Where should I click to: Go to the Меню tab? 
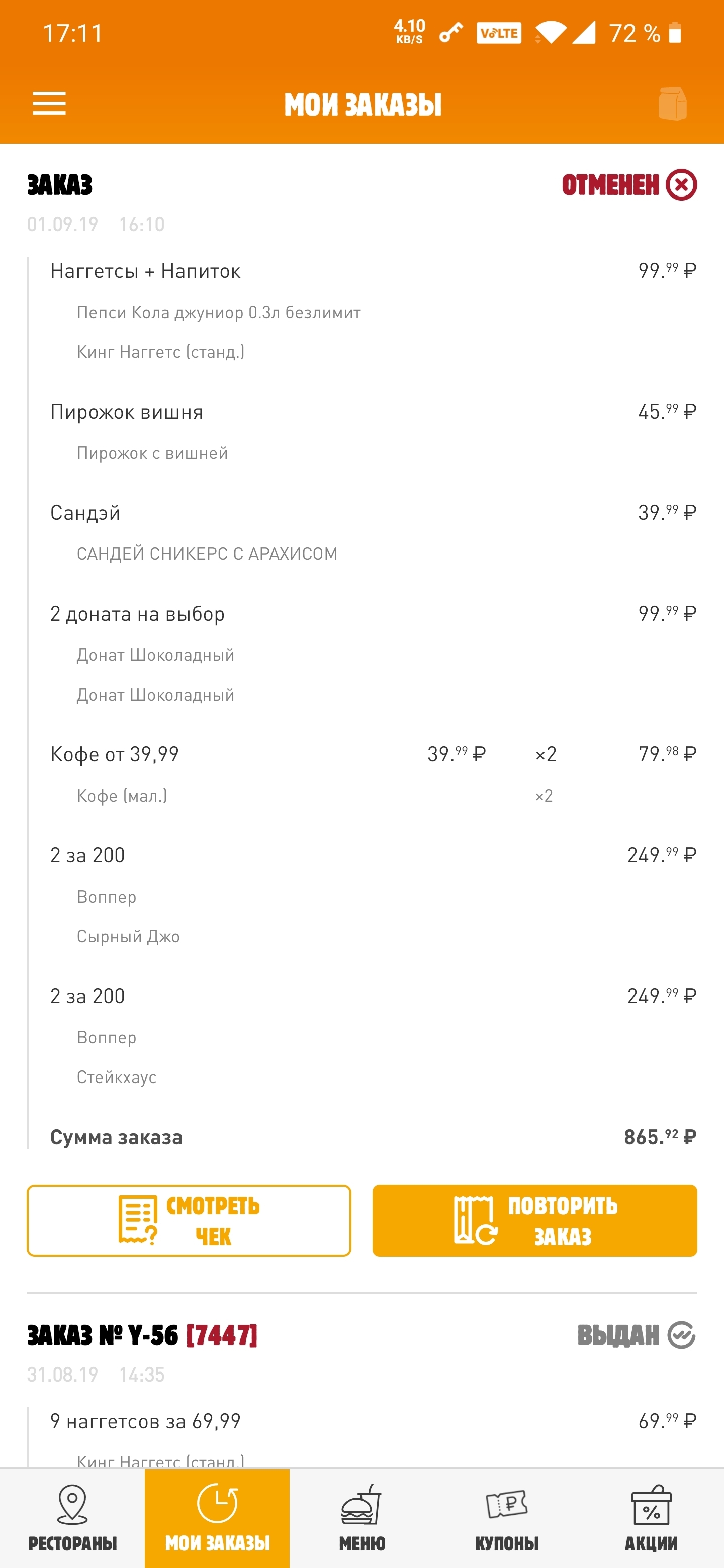tap(361, 1517)
